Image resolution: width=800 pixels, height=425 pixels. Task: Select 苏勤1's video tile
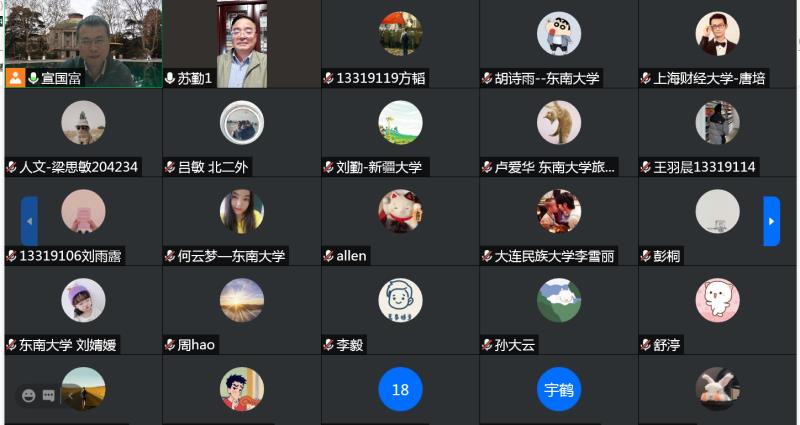[241, 42]
